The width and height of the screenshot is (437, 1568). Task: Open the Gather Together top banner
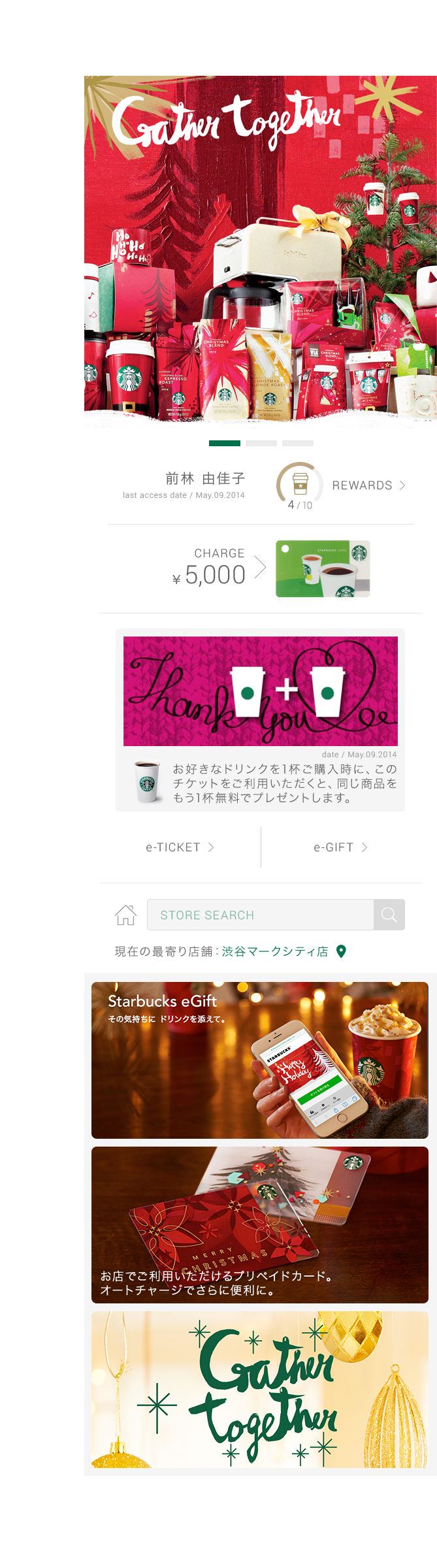(x=260, y=252)
